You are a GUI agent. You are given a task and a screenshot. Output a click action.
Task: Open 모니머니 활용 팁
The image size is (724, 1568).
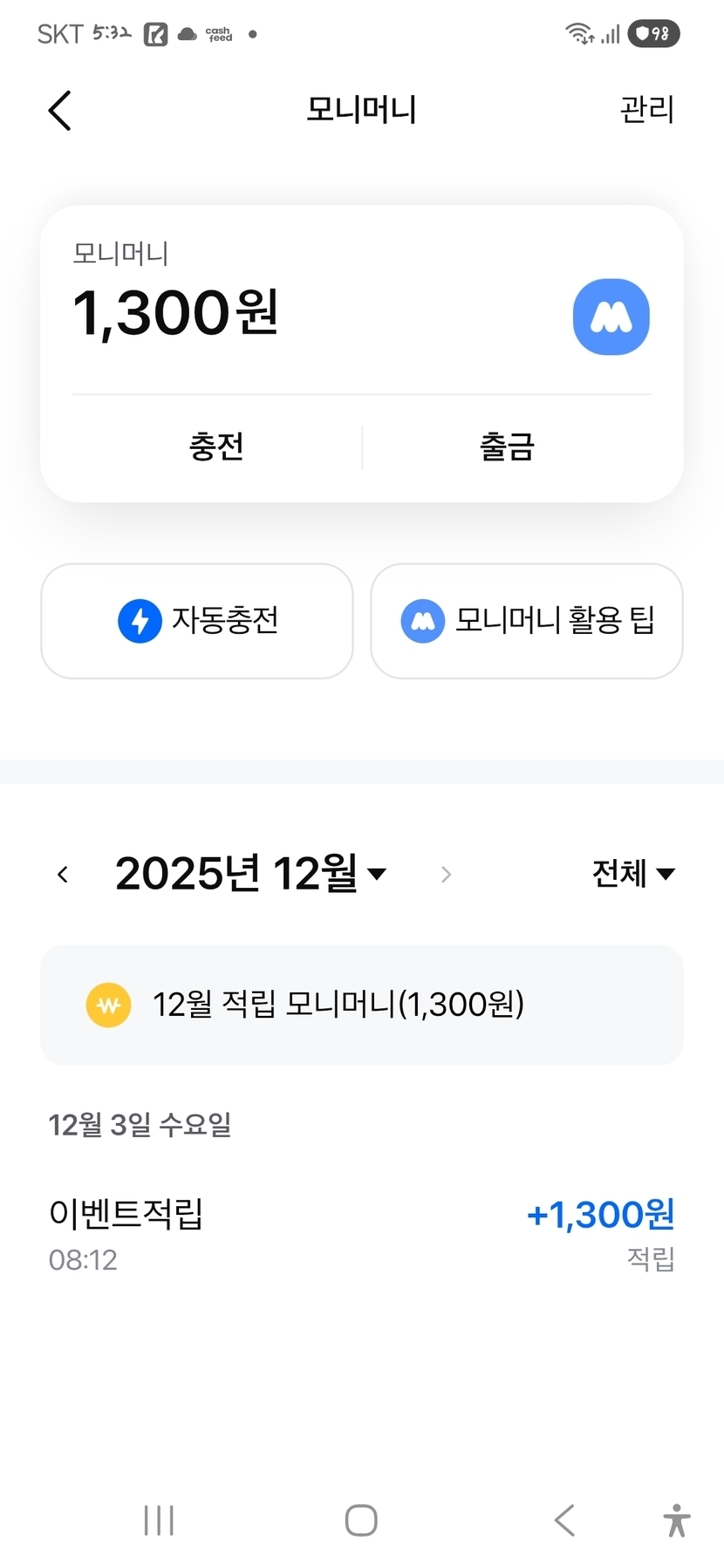tap(527, 621)
